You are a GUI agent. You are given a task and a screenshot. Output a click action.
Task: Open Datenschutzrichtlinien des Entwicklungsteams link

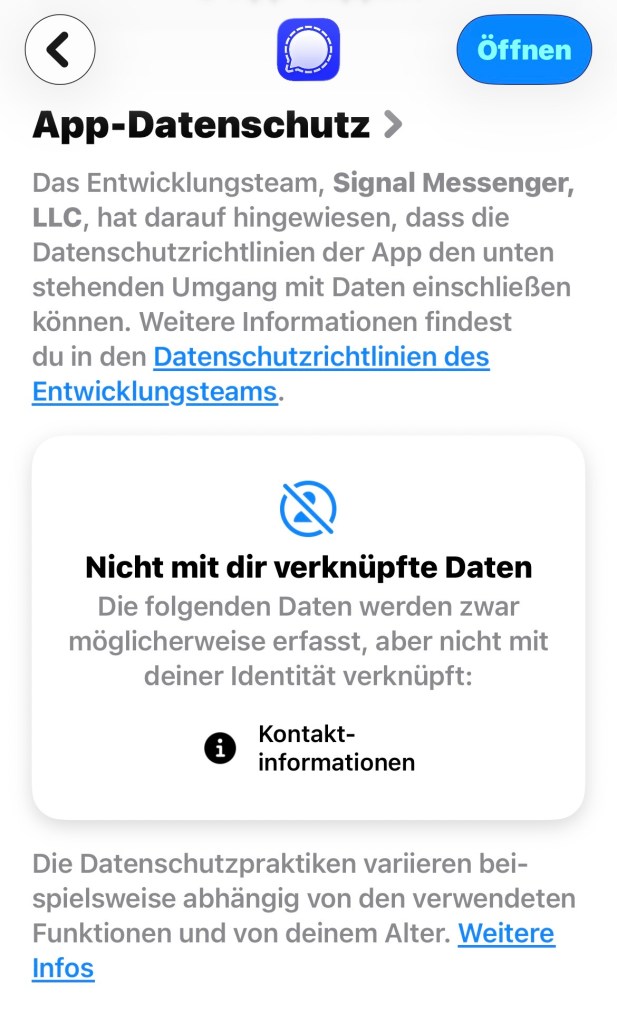click(x=320, y=357)
